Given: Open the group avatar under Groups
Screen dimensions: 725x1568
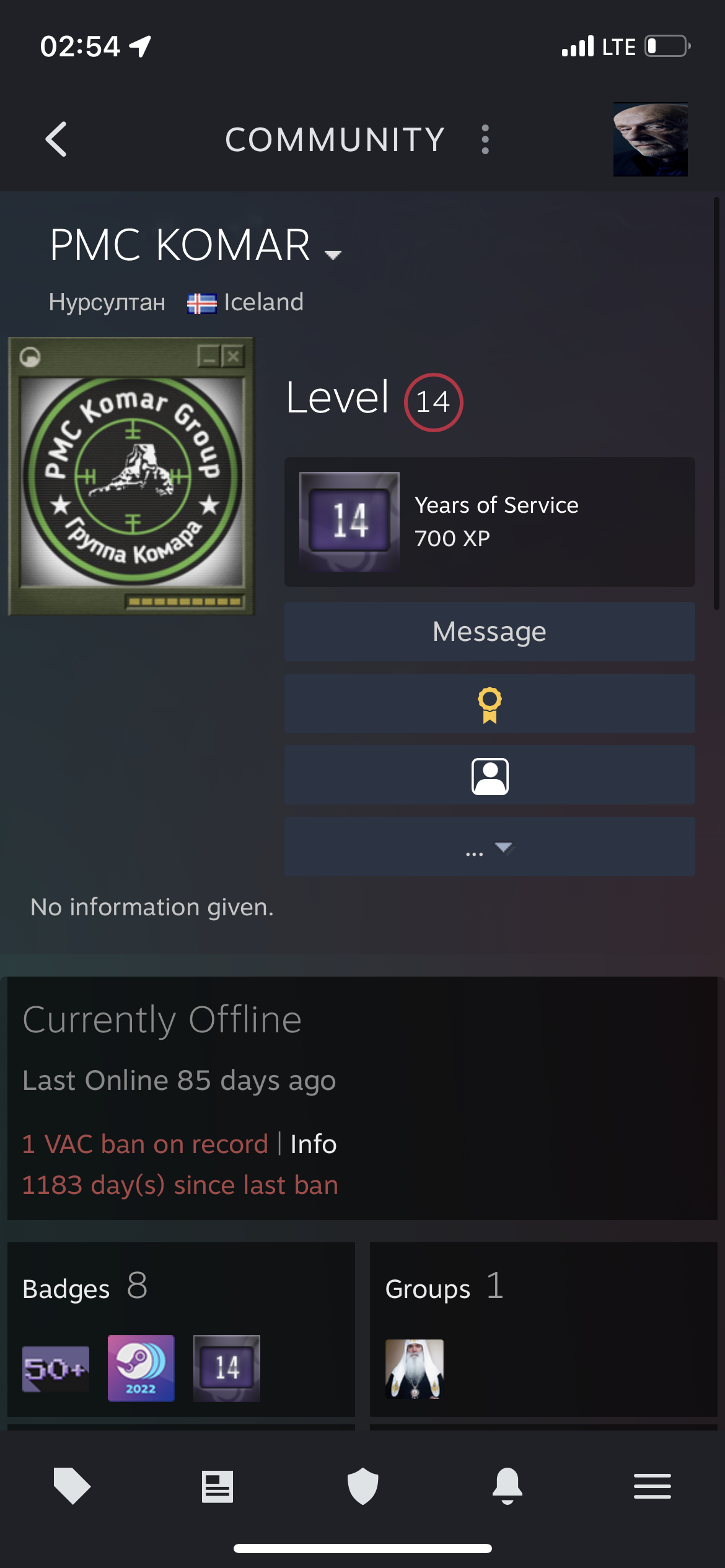Looking at the screenshot, I should click(x=415, y=1369).
